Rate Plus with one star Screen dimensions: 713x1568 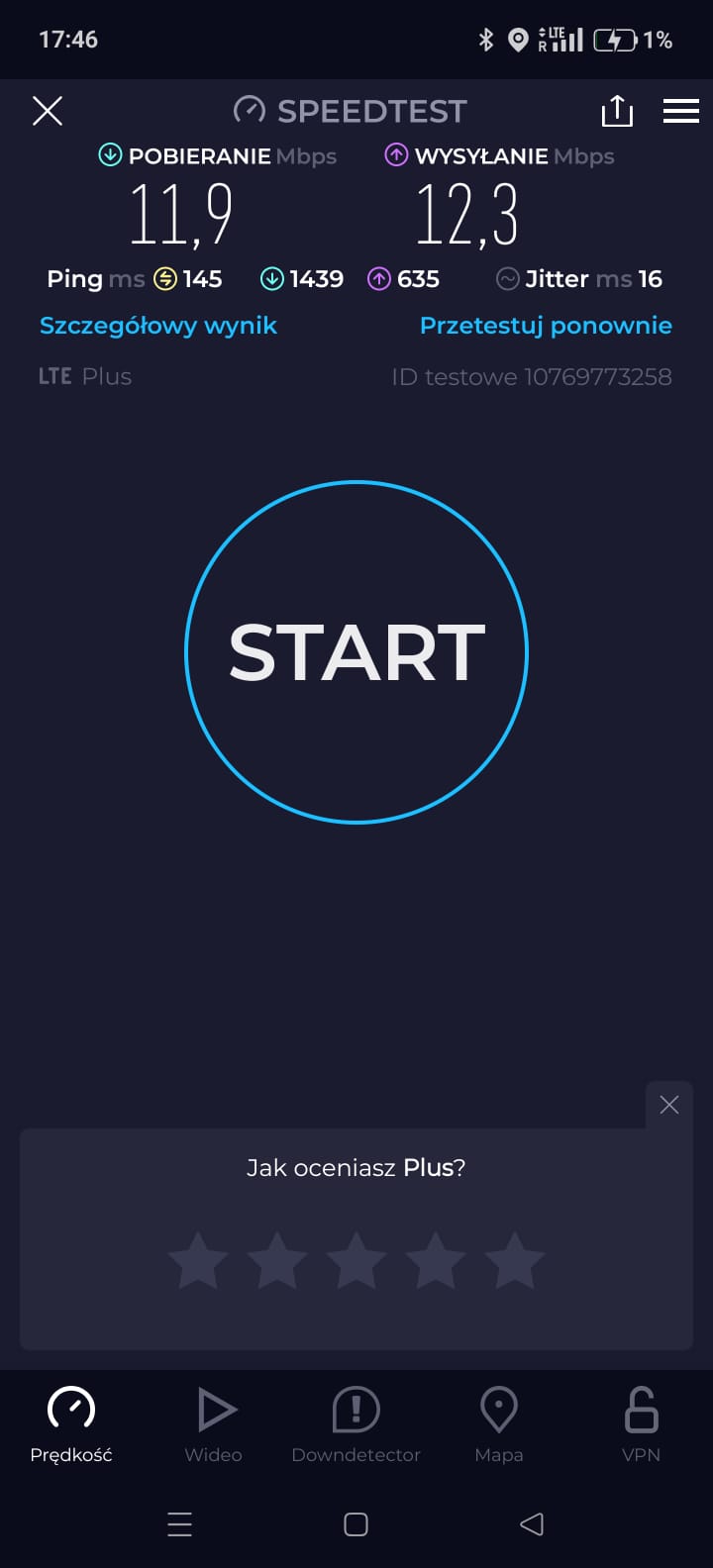(198, 1261)
